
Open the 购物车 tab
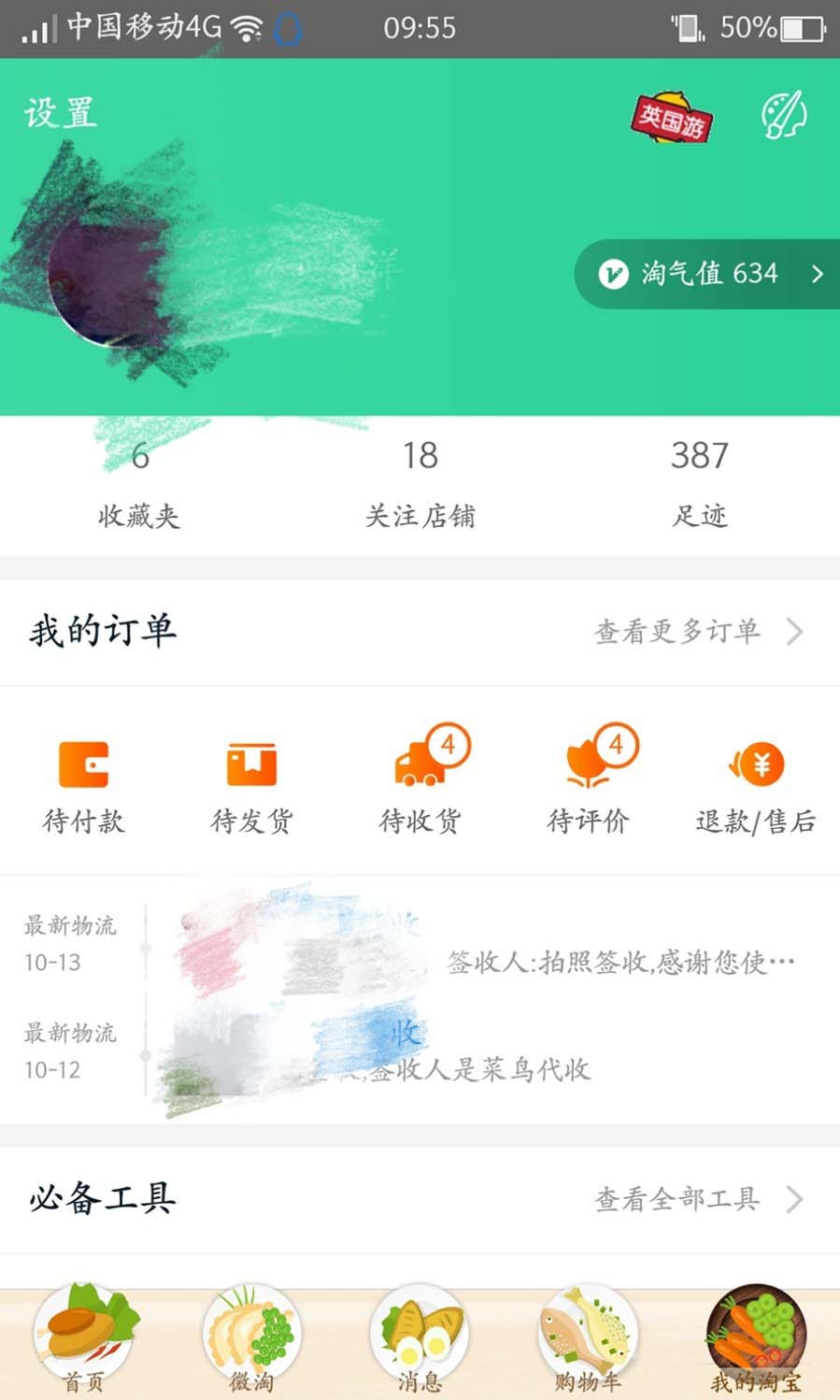tap(588, 1341)
